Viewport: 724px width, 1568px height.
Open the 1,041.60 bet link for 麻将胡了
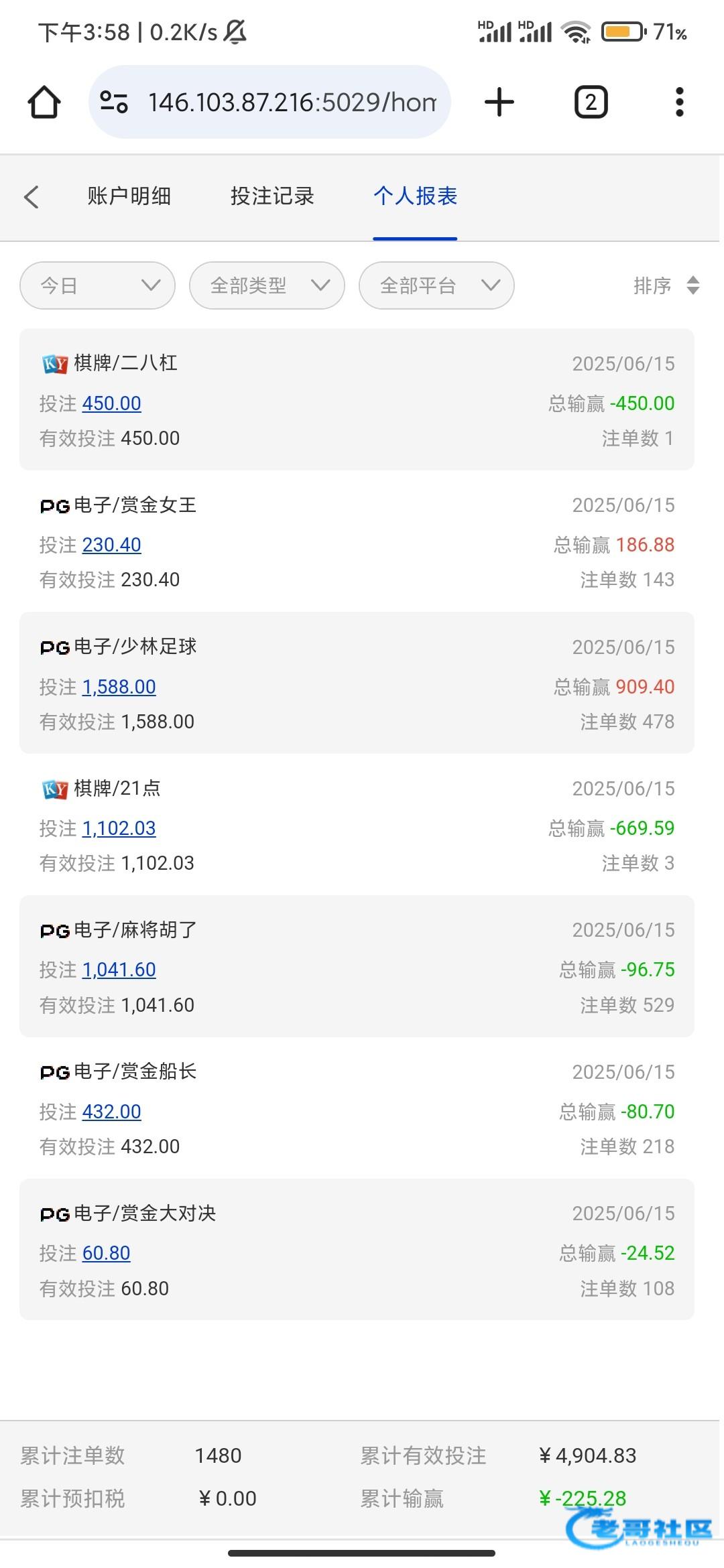(x=119, y=970)
